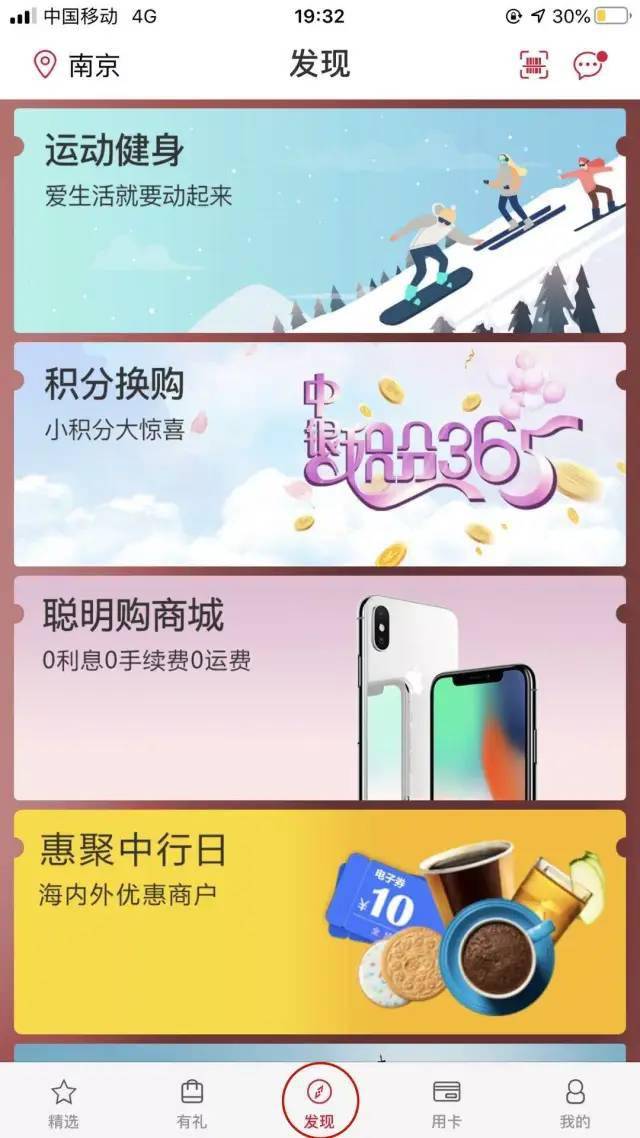Switch to the 精选 tab
Screen dimensions: 640x1138
(x=64, y=1102)
